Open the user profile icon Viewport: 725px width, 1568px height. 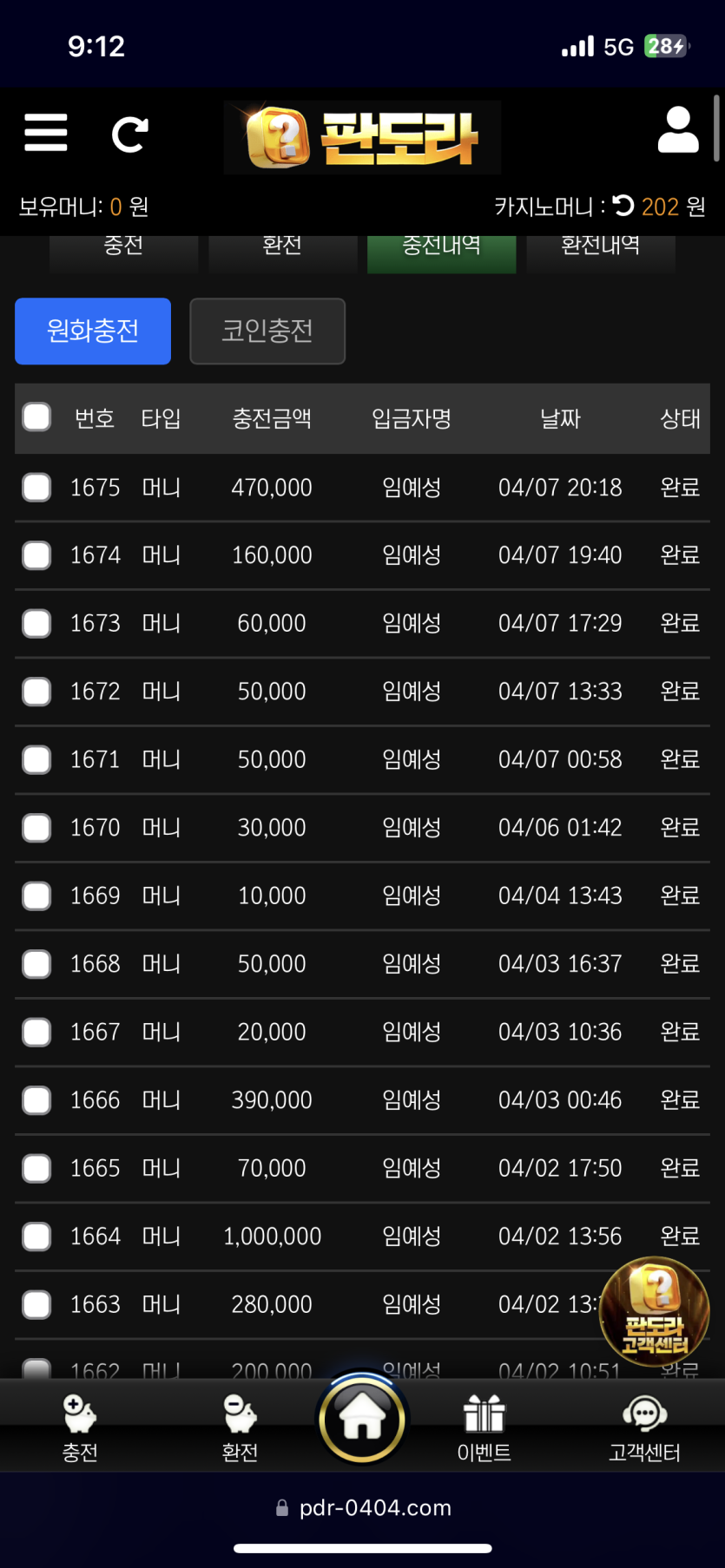coord(678,131)
